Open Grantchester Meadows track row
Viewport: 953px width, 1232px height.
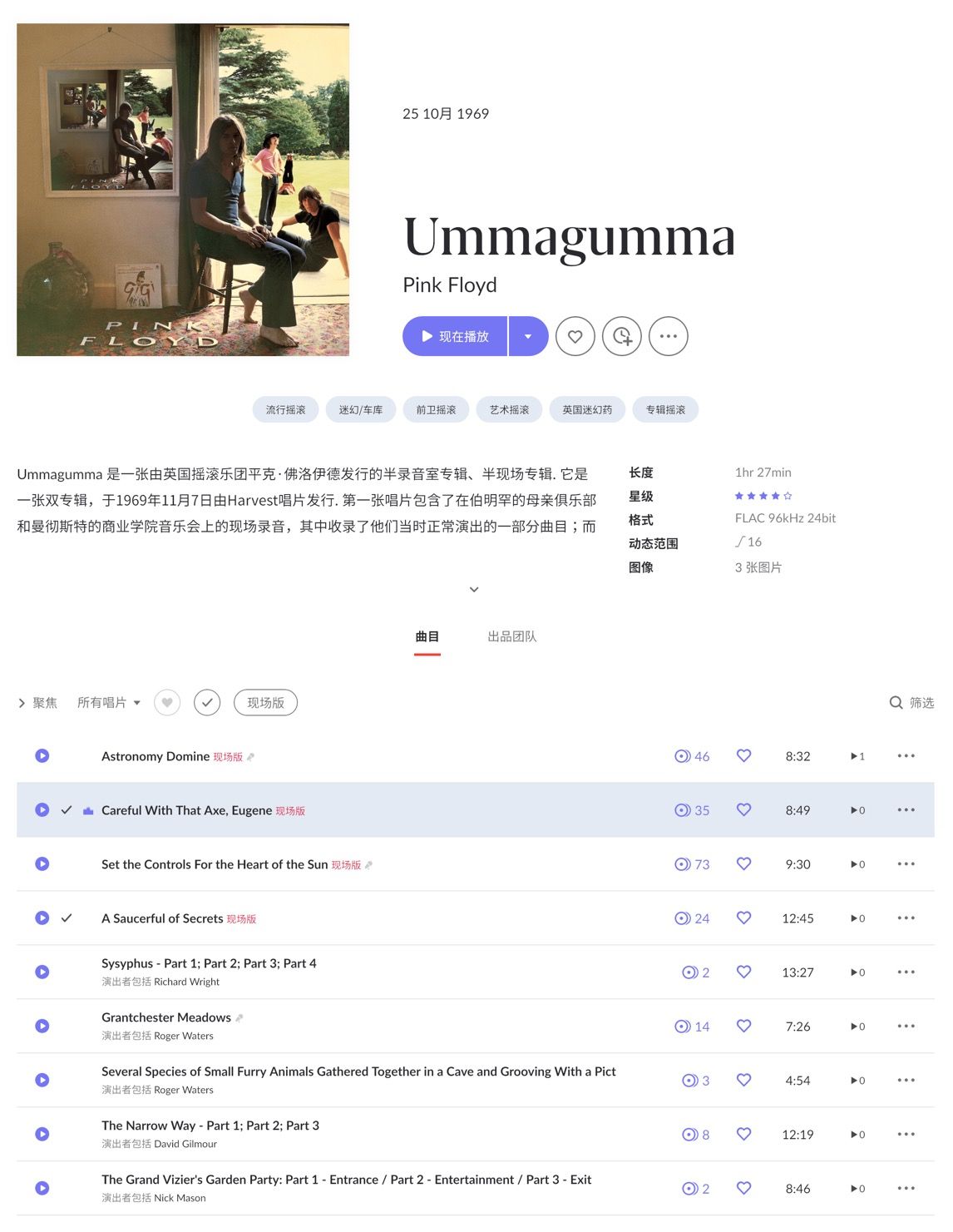166,1017
